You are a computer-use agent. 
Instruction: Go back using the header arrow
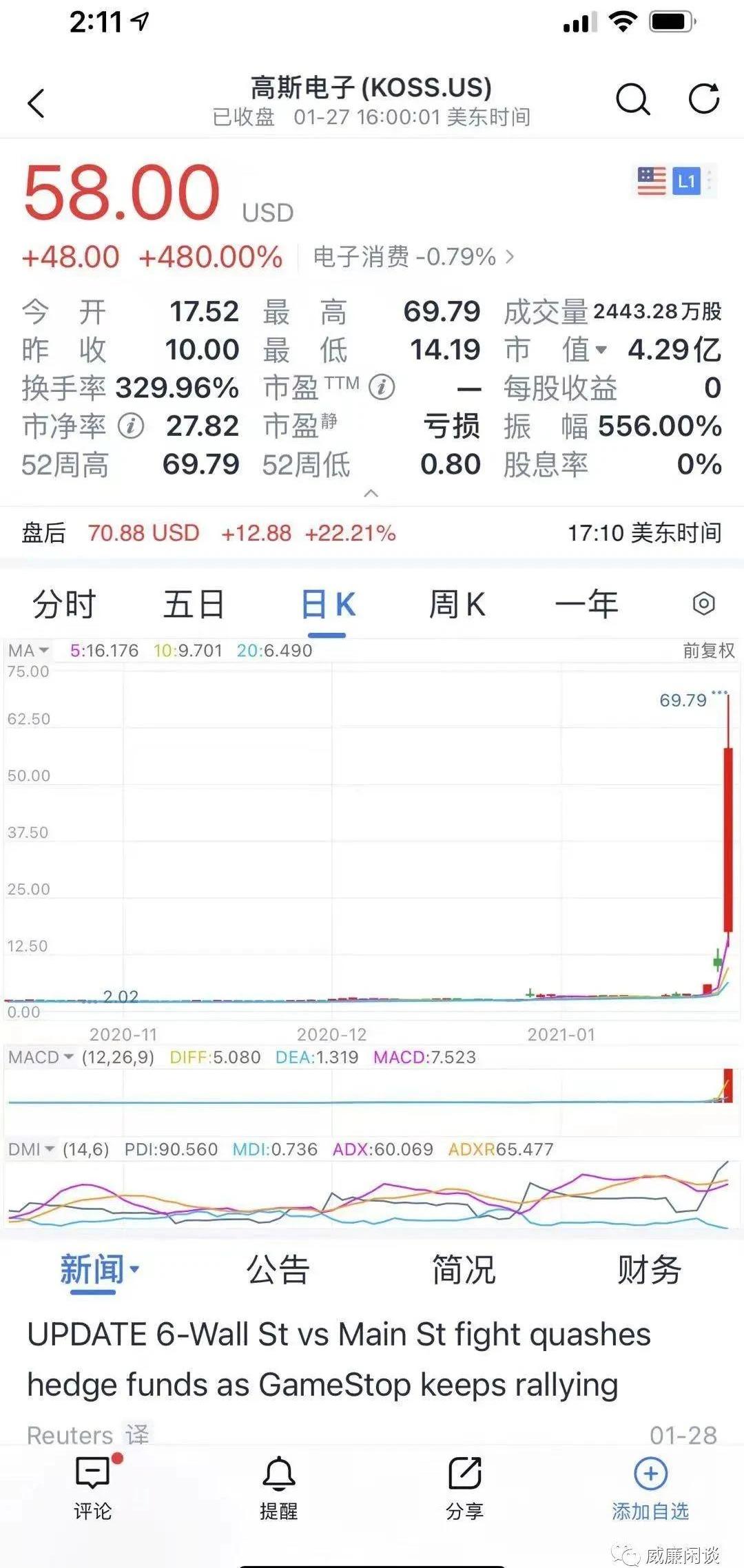tap(37, 103)
